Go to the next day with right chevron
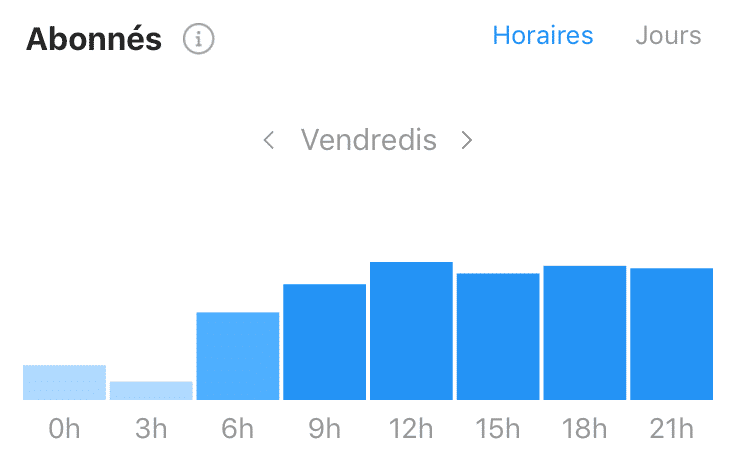729x459 pixels. pos(466,141)
